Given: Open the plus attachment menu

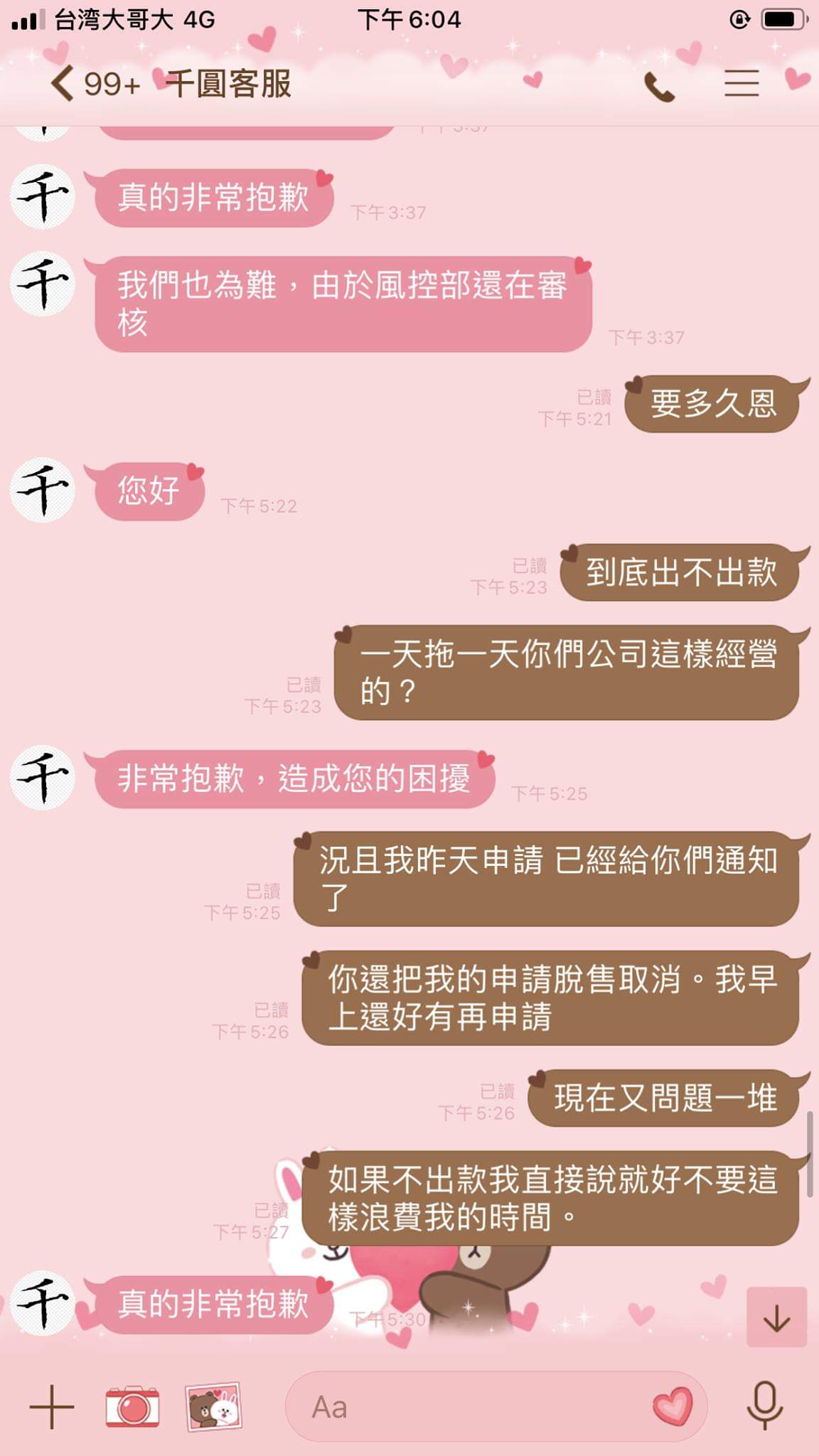Looking at the screenshot, I should (52, 1406).
